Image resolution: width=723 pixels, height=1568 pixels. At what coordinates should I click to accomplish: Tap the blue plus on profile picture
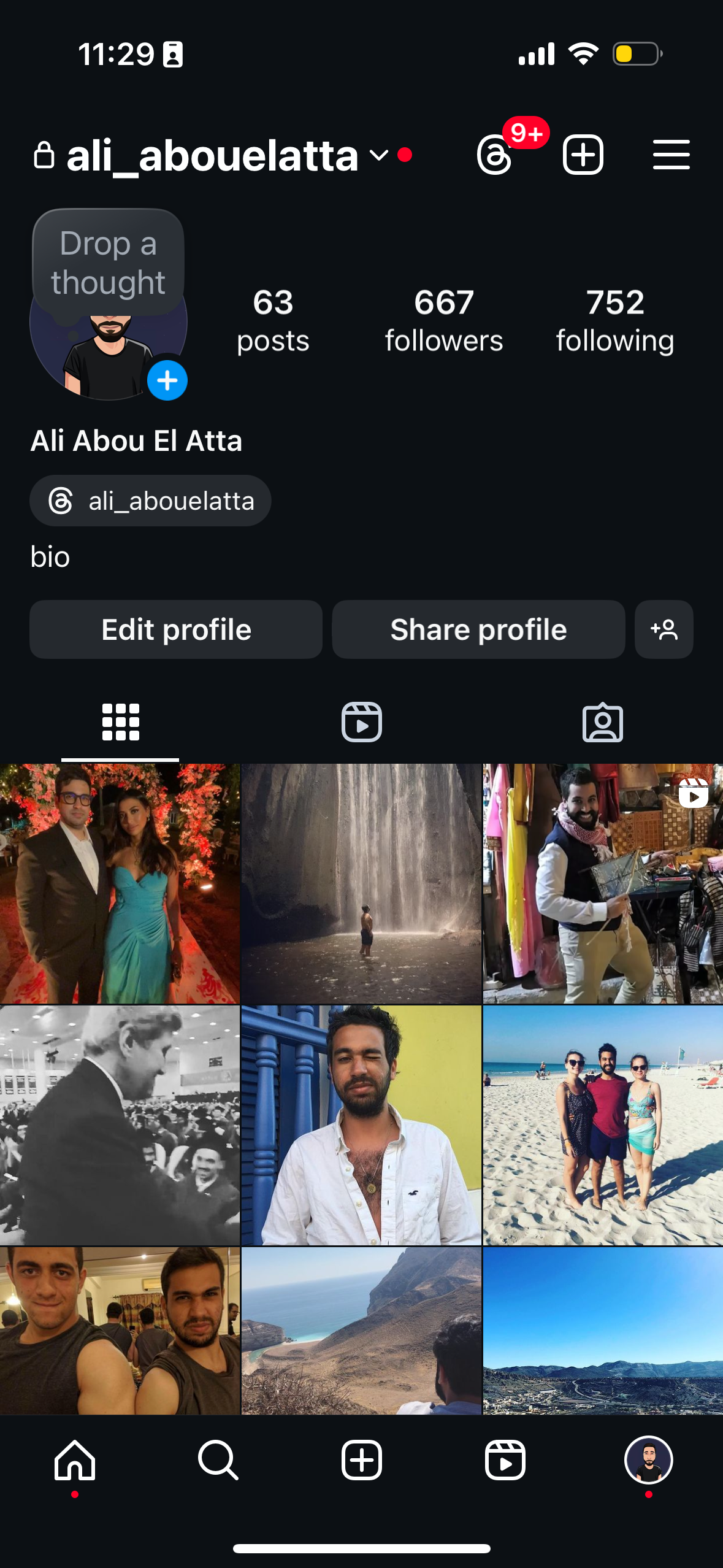(166, 380)
